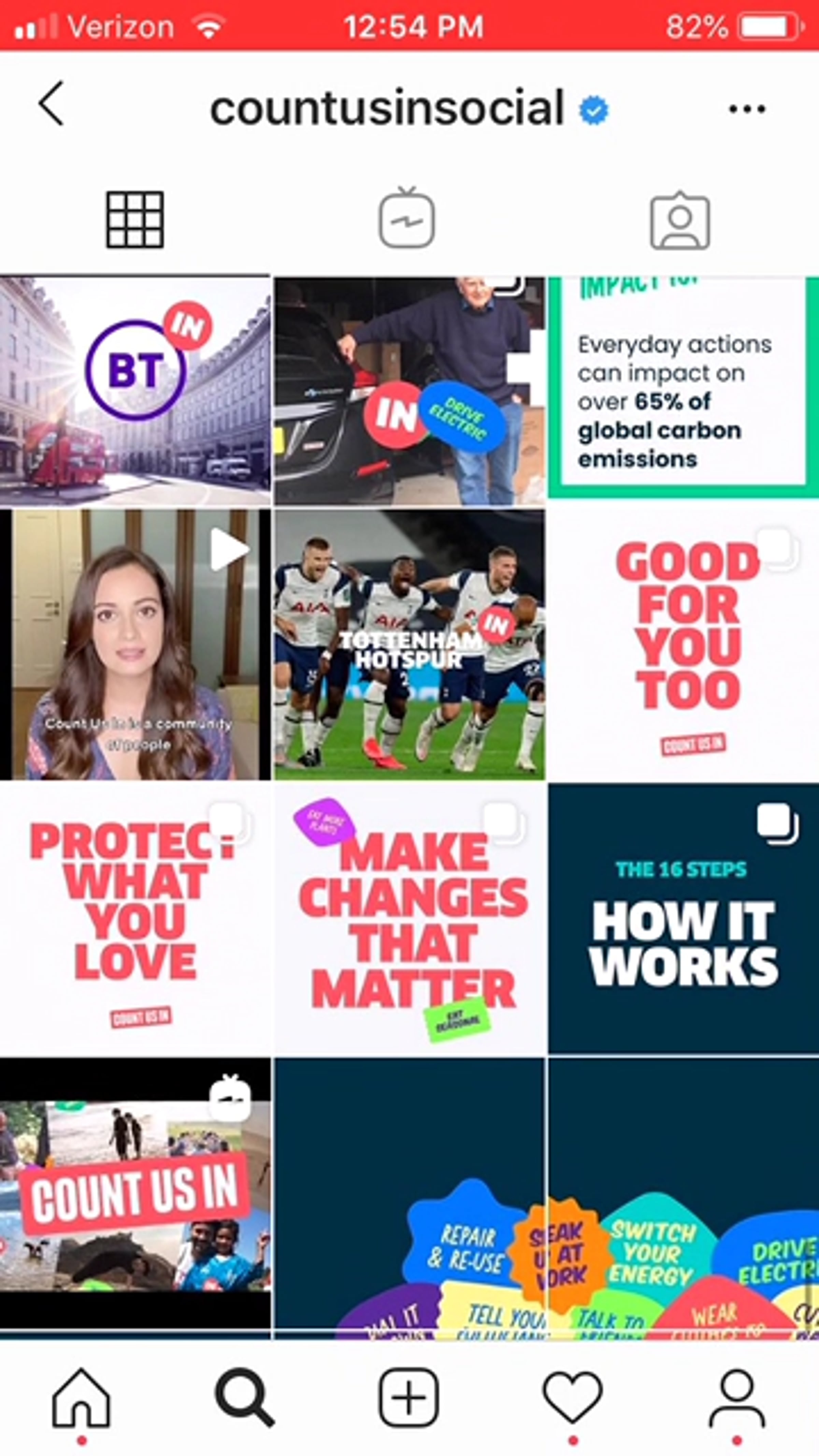
Task: Switch to the grid posts tab
Action: click(x=135, y=219)
